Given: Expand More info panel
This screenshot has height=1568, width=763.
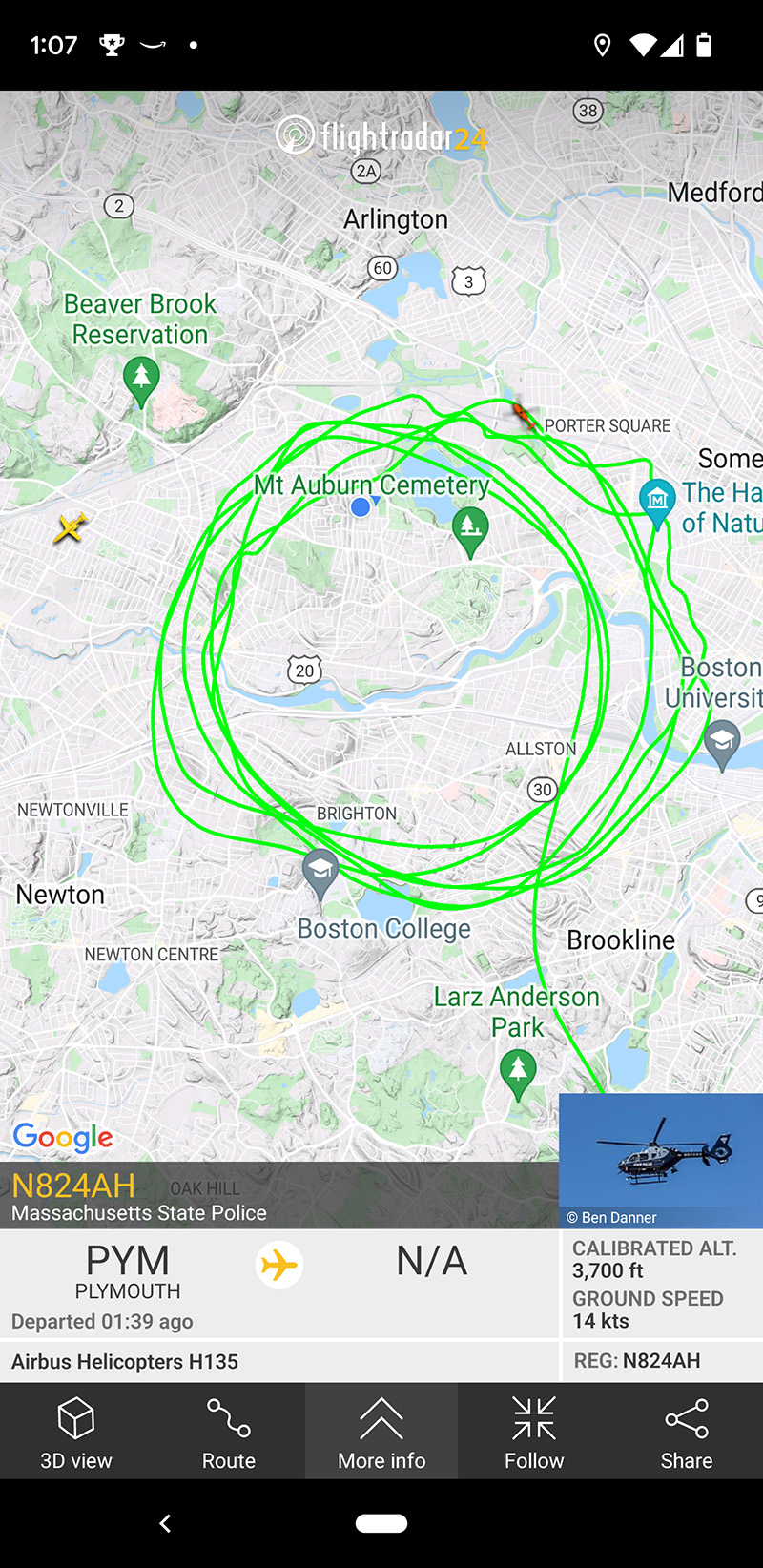Looking at the screenshot, I should 381,1432.
